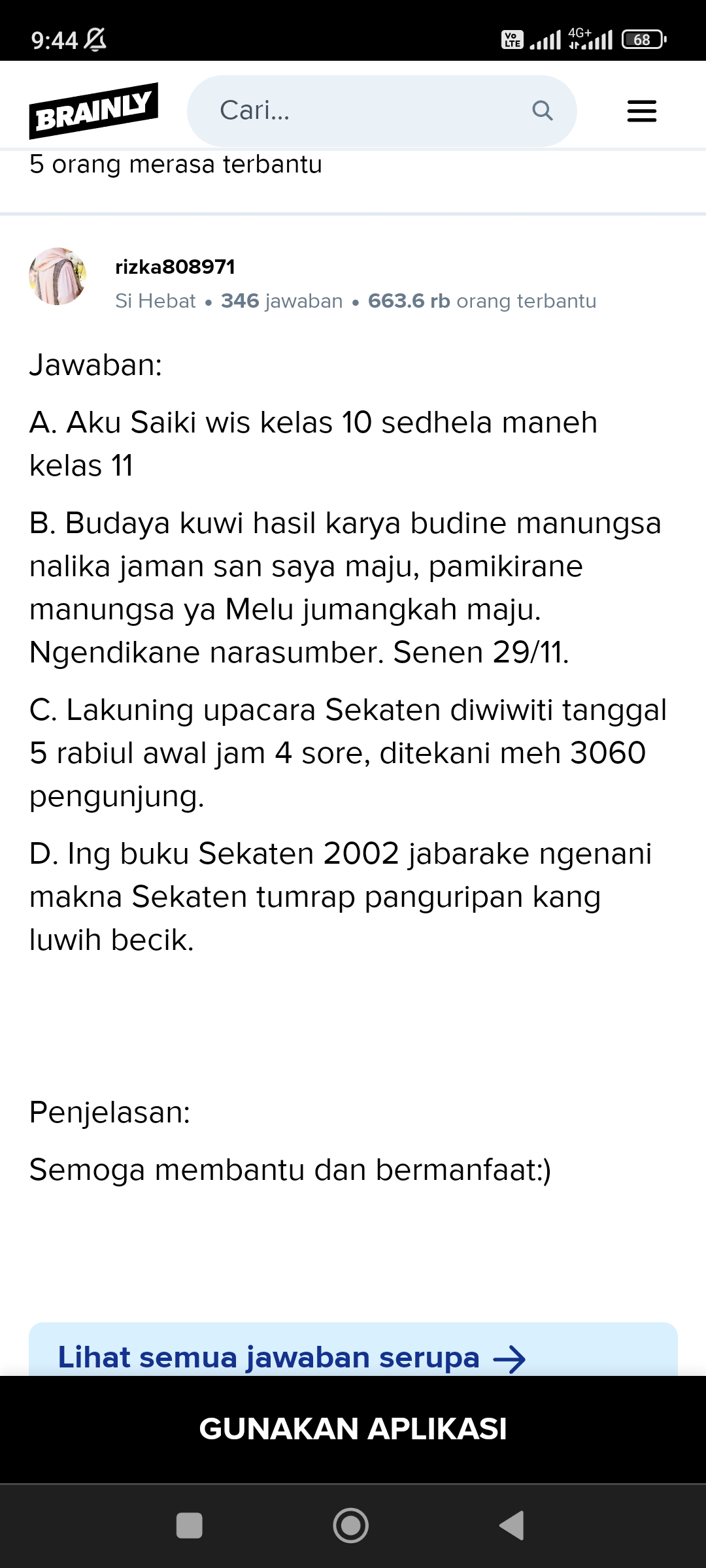The height and width of the screenshot is (1568, 706).
Task: Go to the home screen via system home button
Action: coord(351,1526)
